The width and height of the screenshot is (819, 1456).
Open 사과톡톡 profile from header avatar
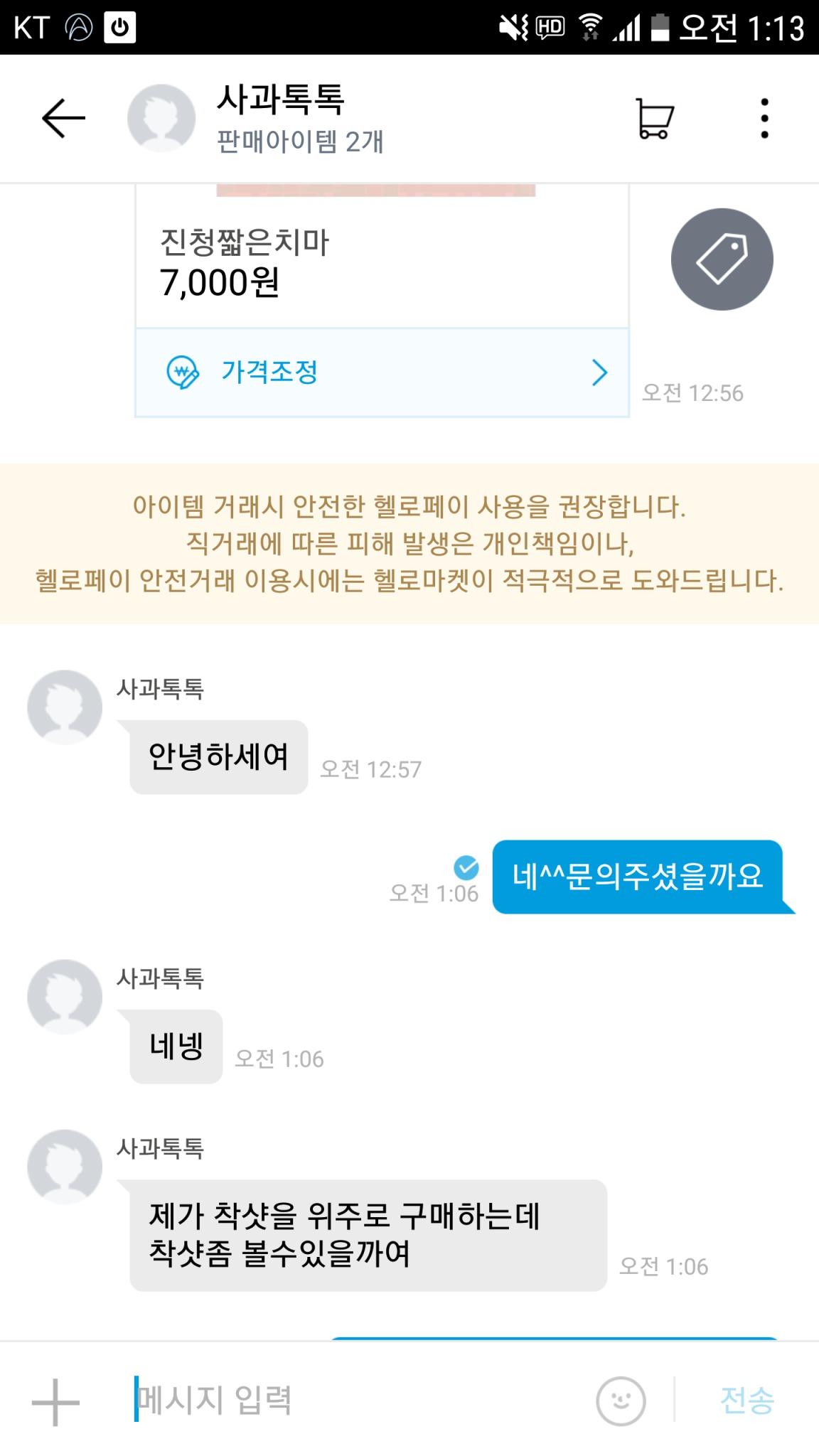(x=161, y=118)
